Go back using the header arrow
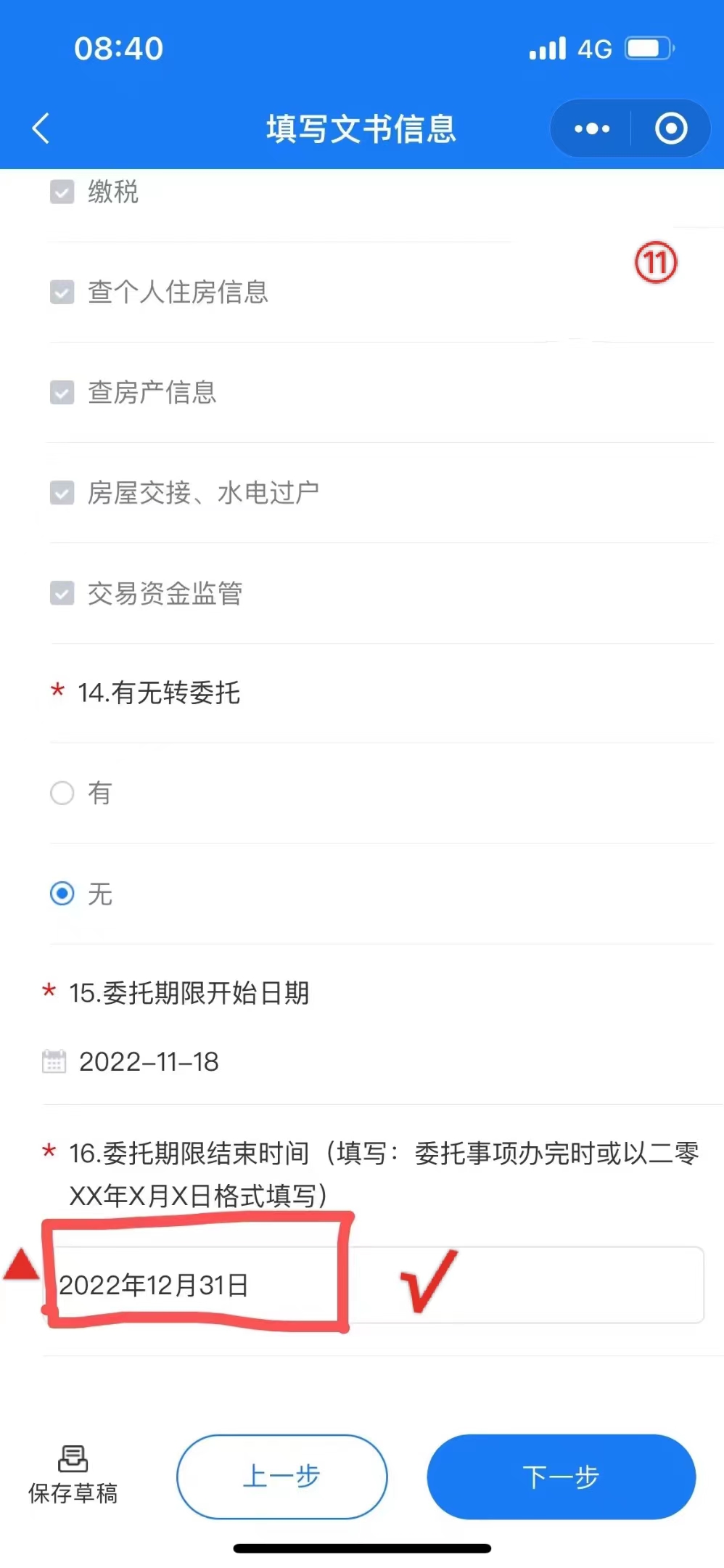This screenshot has height=1568, width=724. coord(41,128)
